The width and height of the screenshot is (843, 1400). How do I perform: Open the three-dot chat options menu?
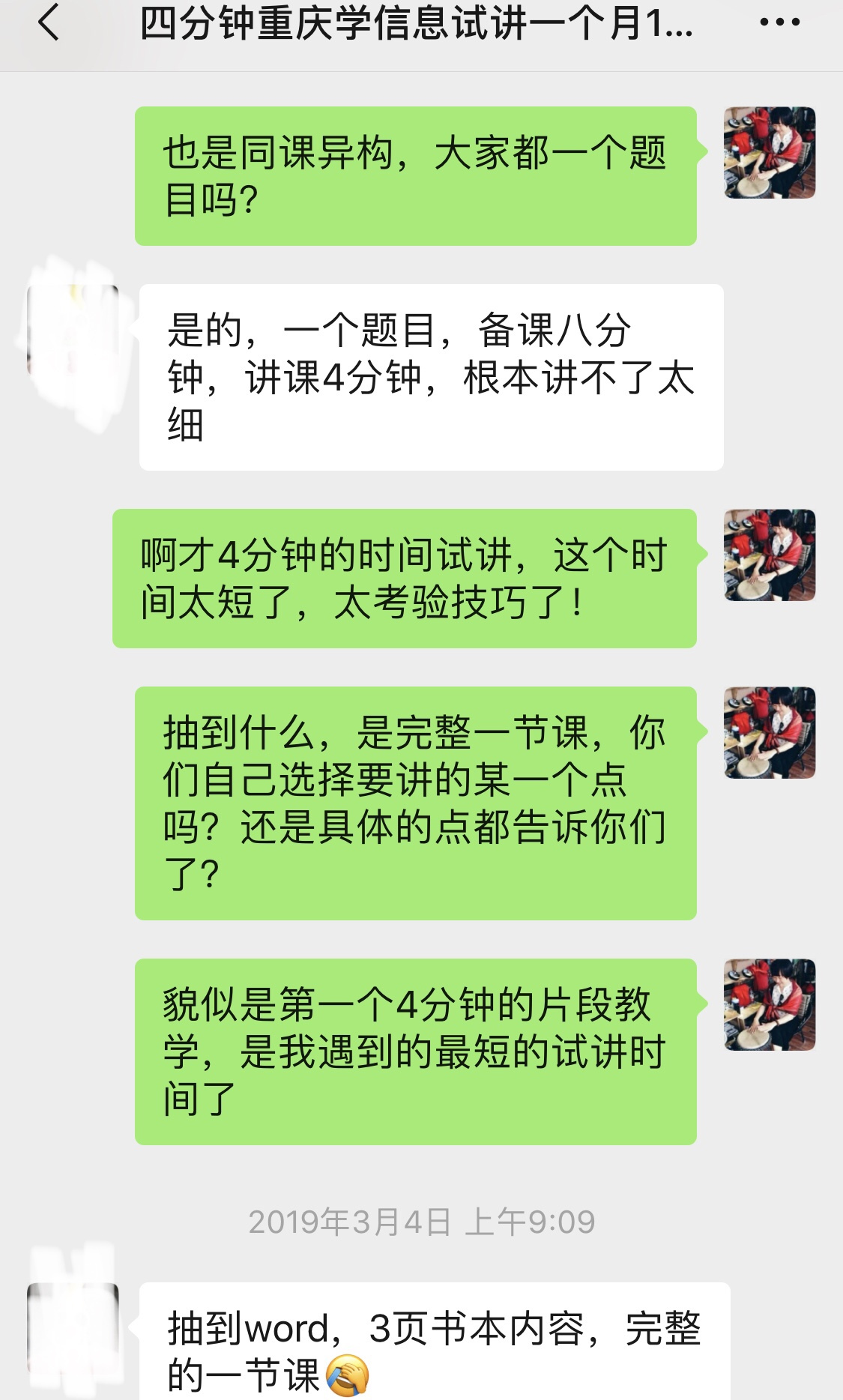779,22
